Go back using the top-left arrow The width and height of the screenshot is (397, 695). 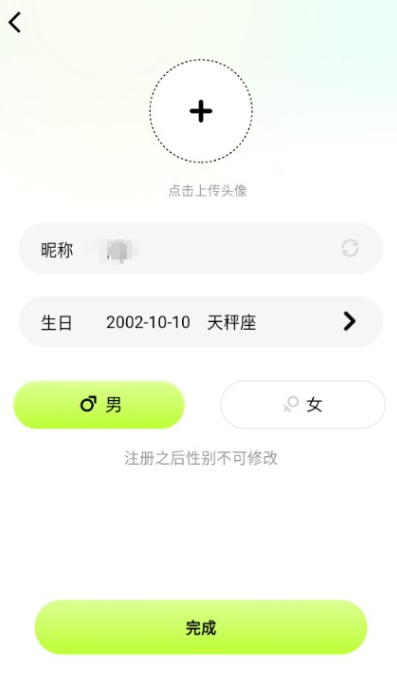[x=15, y=22]
